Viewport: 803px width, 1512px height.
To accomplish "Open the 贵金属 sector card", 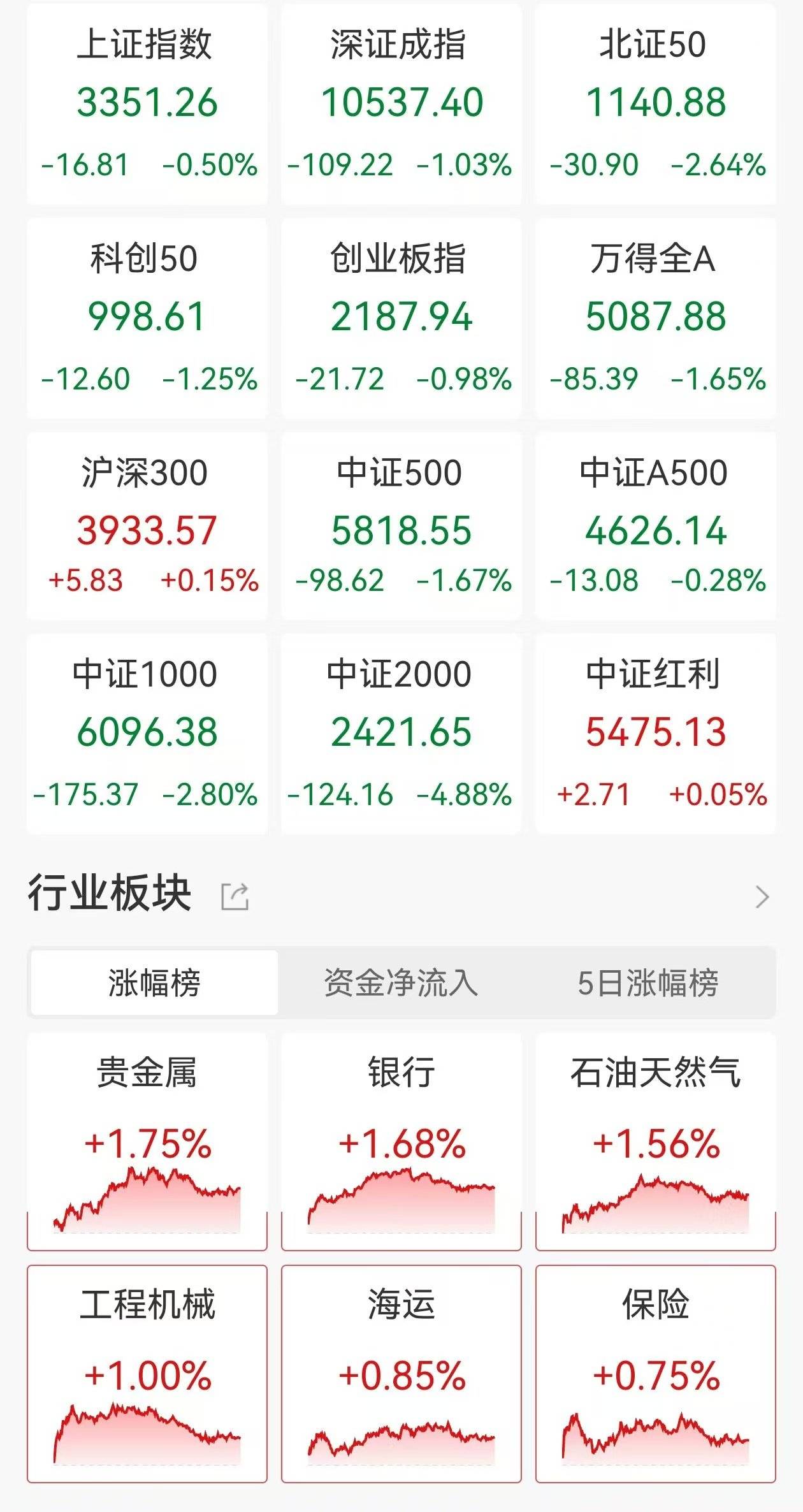I will (147, 1141).
